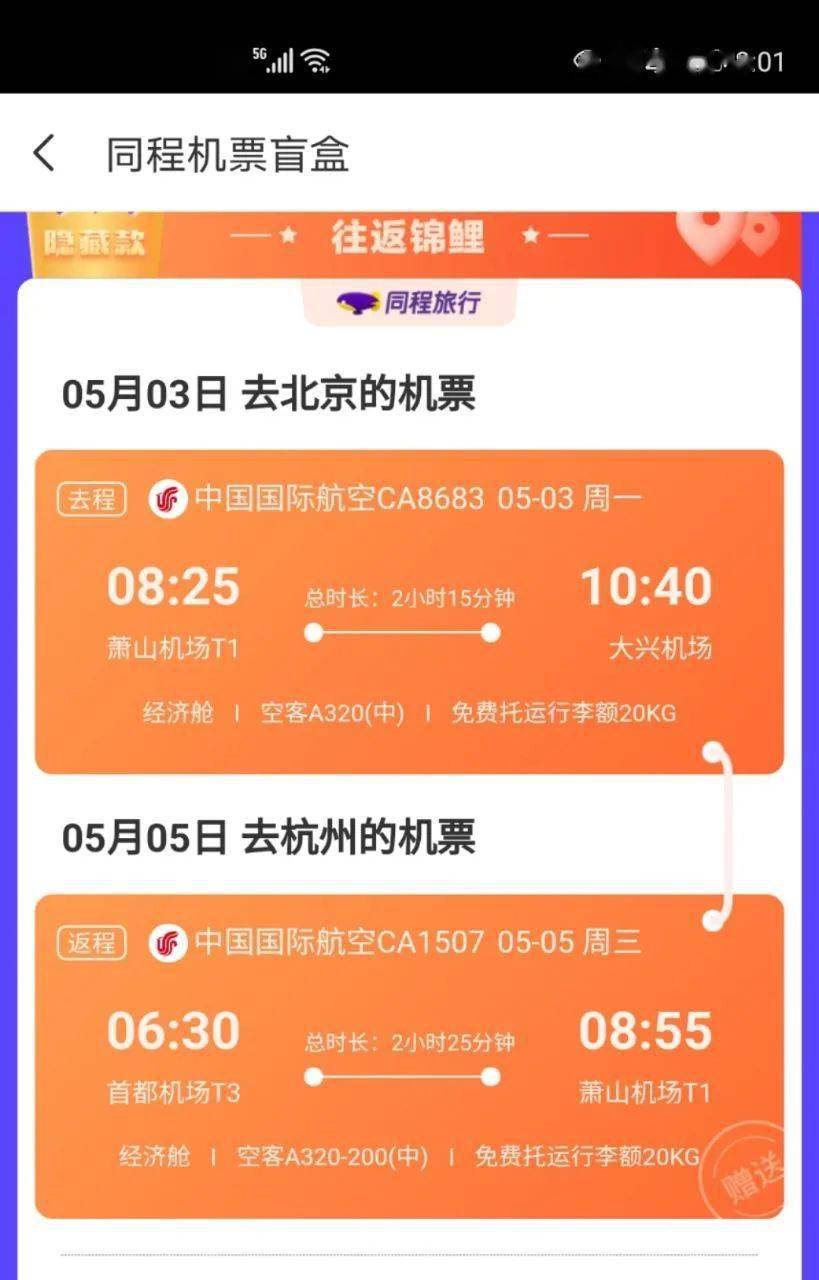The height and width of the screenshot is (1280, 819).
Task: Go back from 同程机票盲盒 page
Action: coord(44,154)
